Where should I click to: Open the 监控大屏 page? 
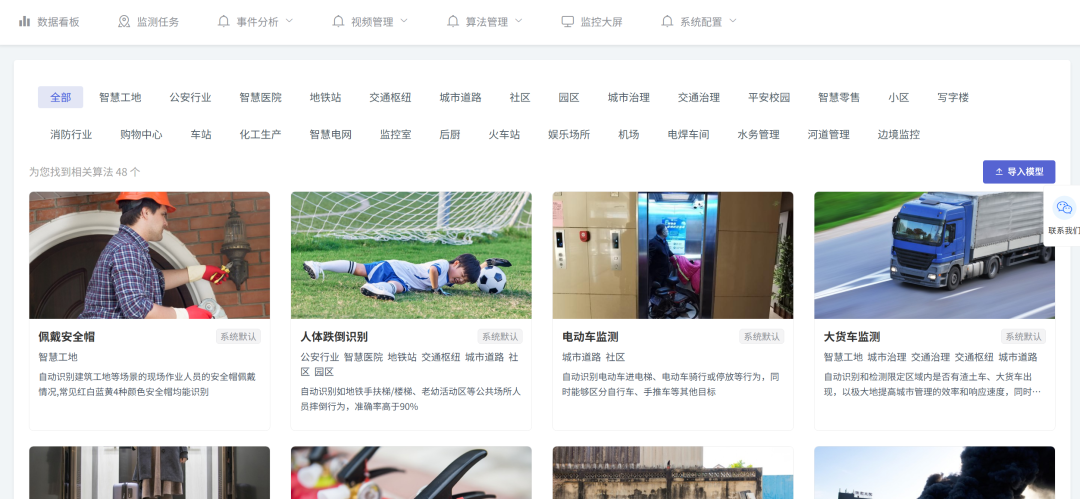click(x=592, y=21)
